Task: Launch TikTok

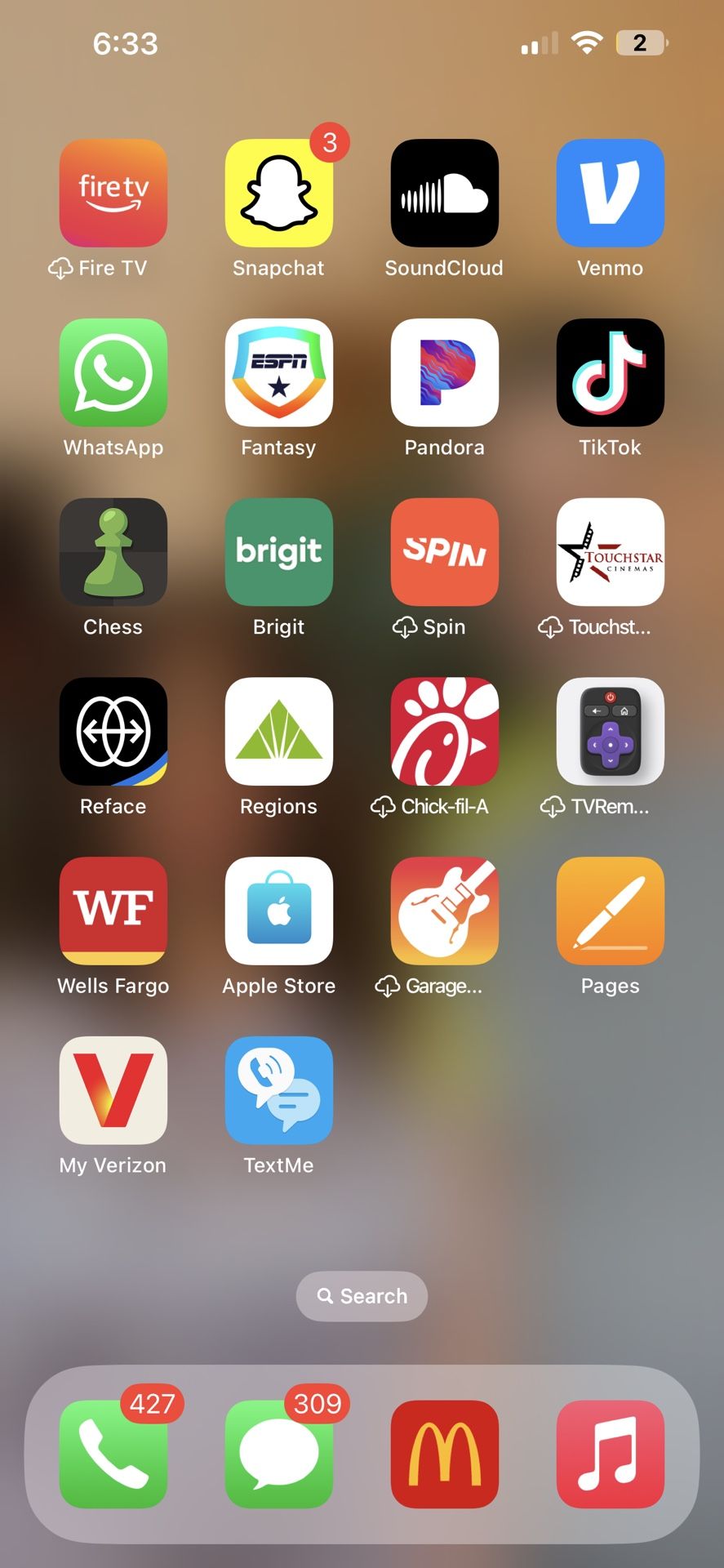Action: point(610,373)
